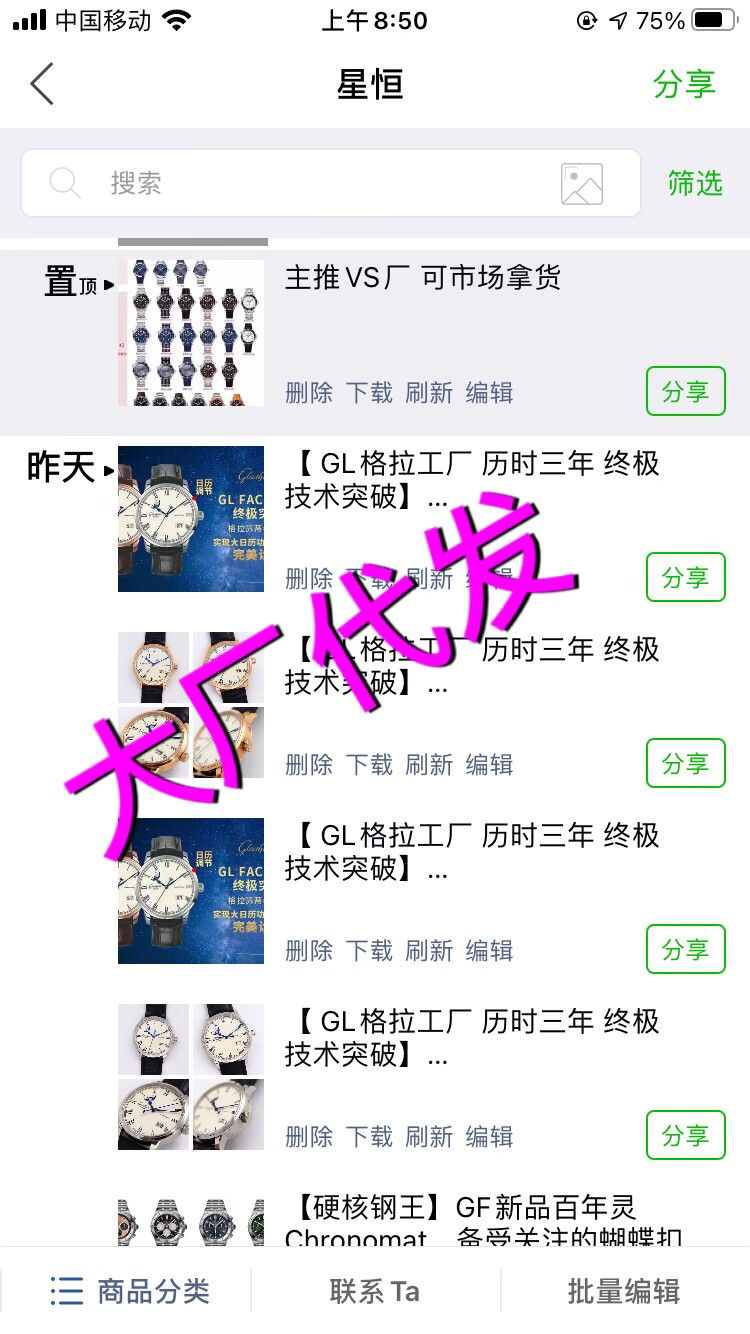This screenshot has width=750, height=1334.
Task: Refresh the pinned 主推VS厂 item
Action: [429, 393]
